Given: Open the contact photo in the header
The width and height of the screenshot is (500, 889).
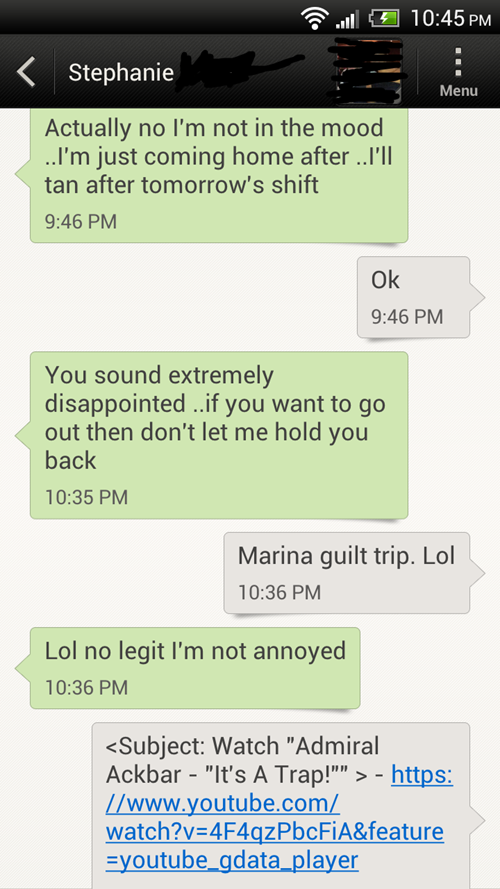Looking at the screenshot, I should (x=368, y=72).
